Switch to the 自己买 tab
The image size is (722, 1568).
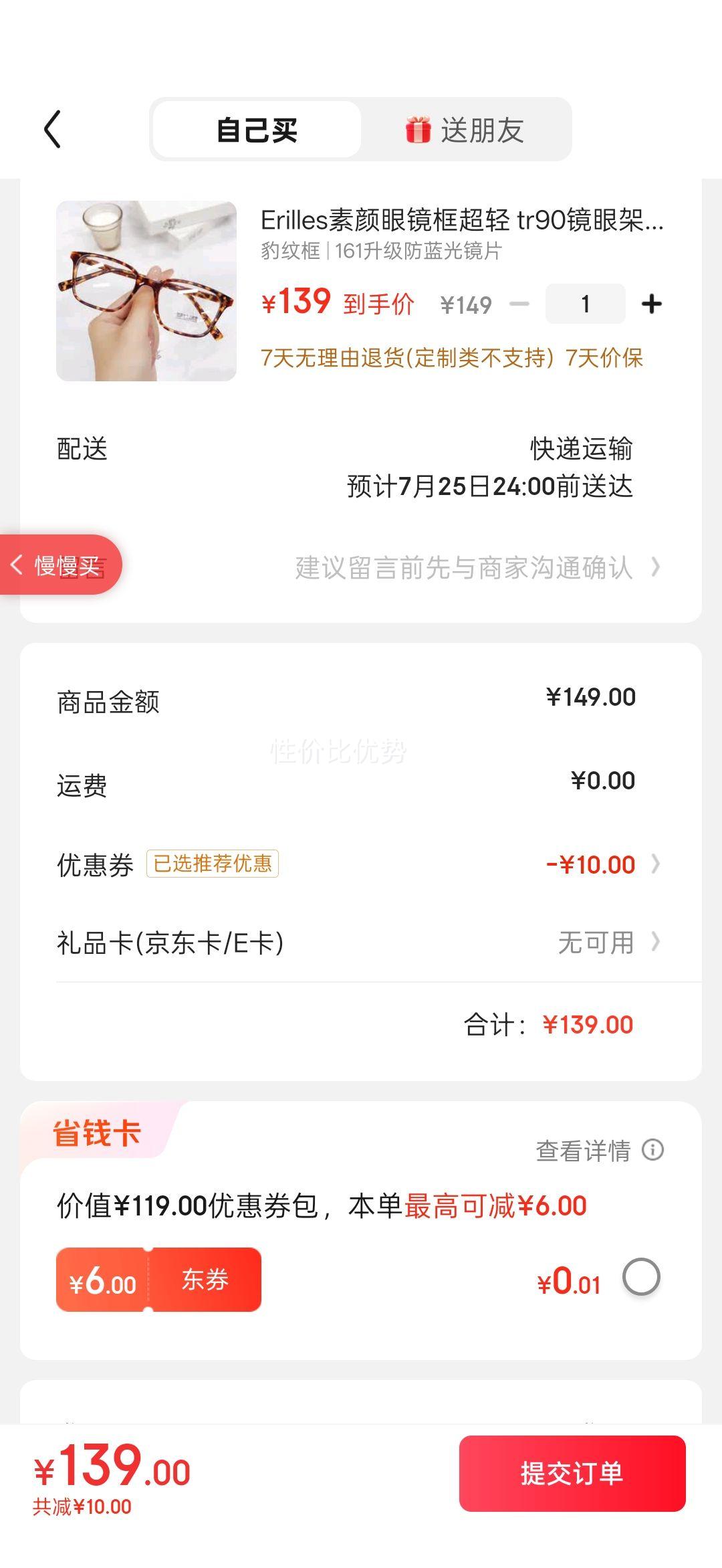click(x=257, y=130)
